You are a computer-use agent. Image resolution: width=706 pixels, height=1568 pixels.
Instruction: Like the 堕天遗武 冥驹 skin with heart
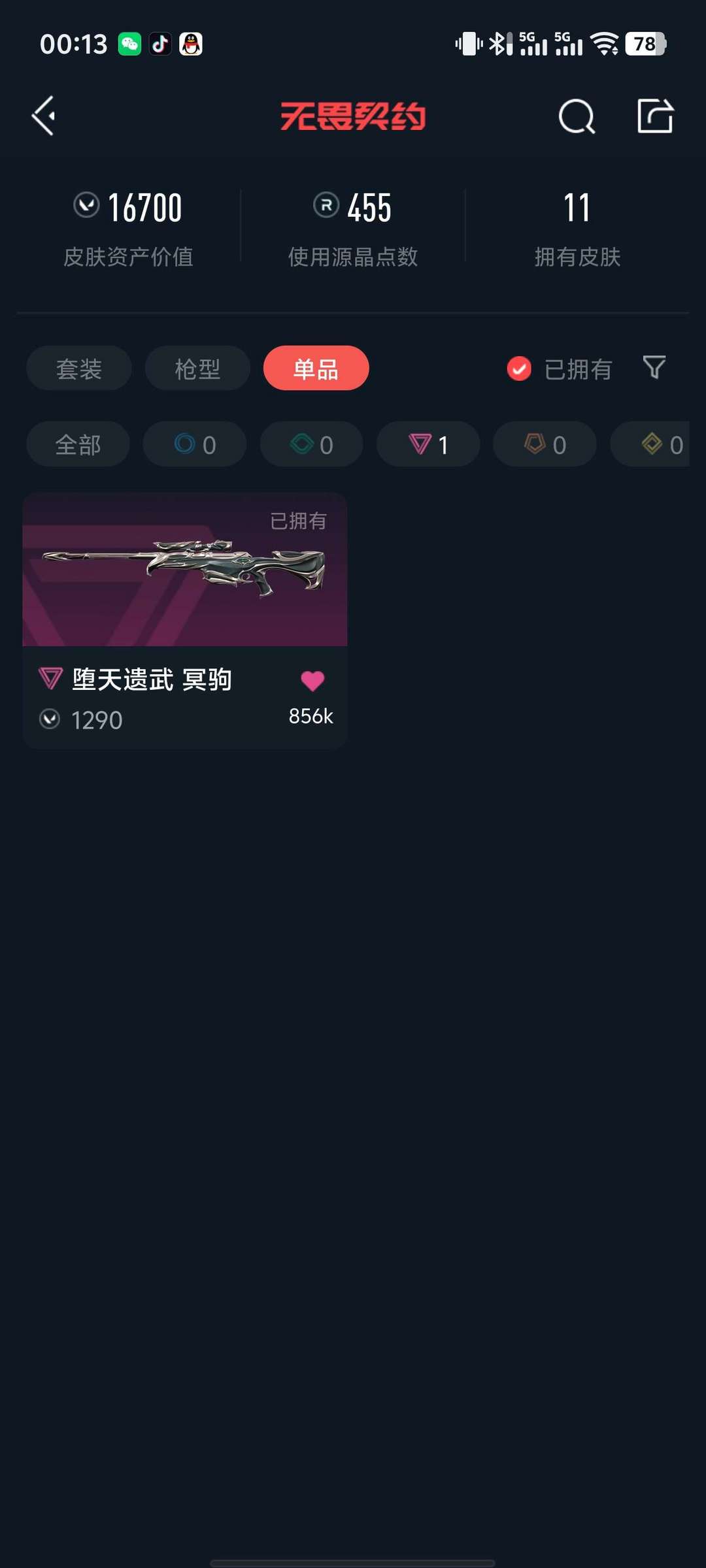click(312, 681)
